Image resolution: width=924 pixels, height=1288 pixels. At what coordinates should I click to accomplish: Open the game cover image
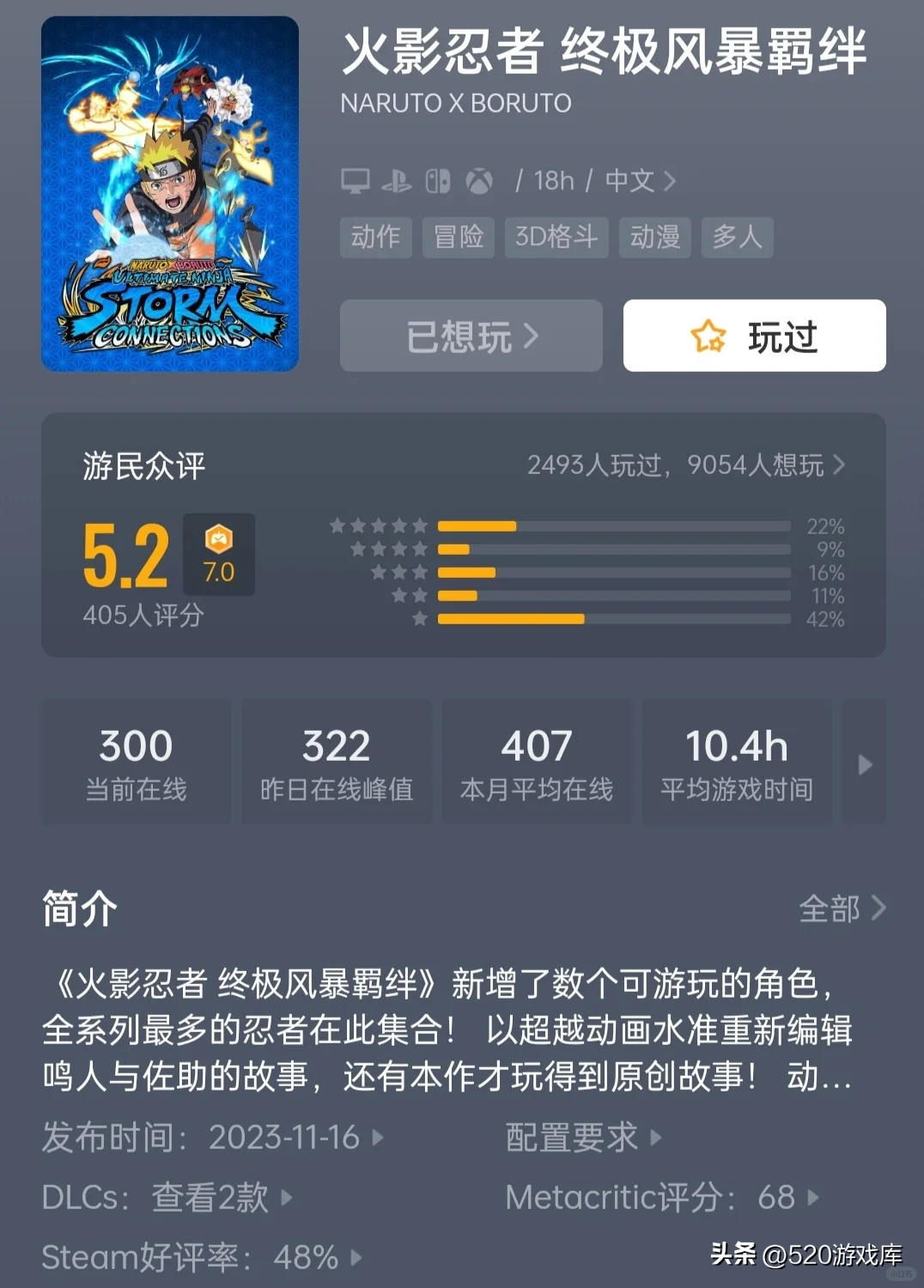pyautogui.click(x=170, y=194)
